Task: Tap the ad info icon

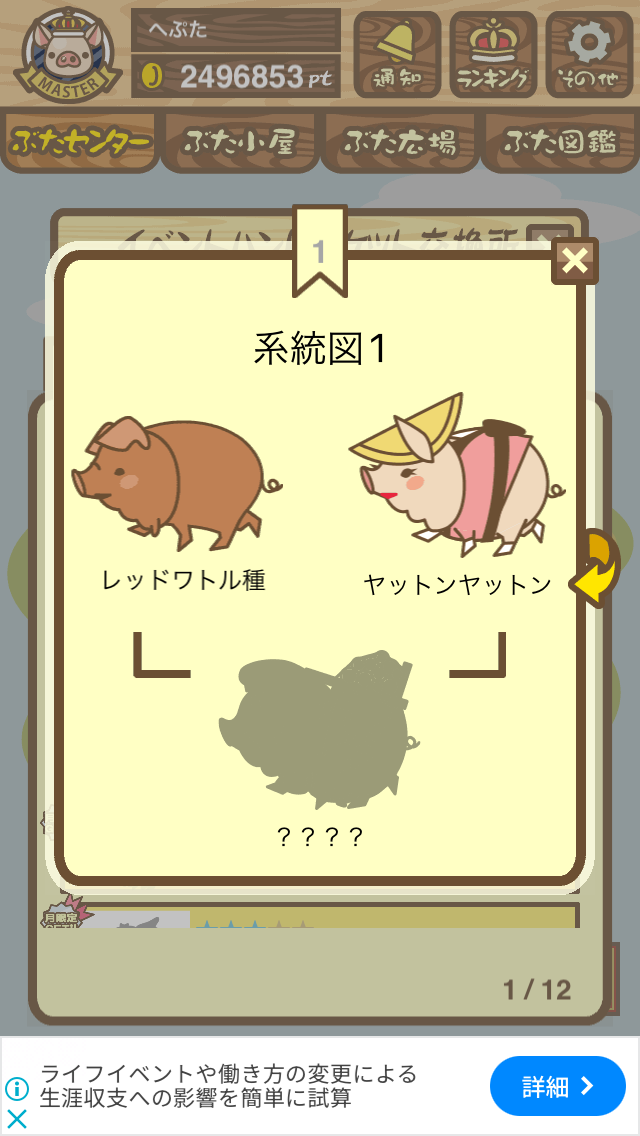Action: pos(17,1089)
